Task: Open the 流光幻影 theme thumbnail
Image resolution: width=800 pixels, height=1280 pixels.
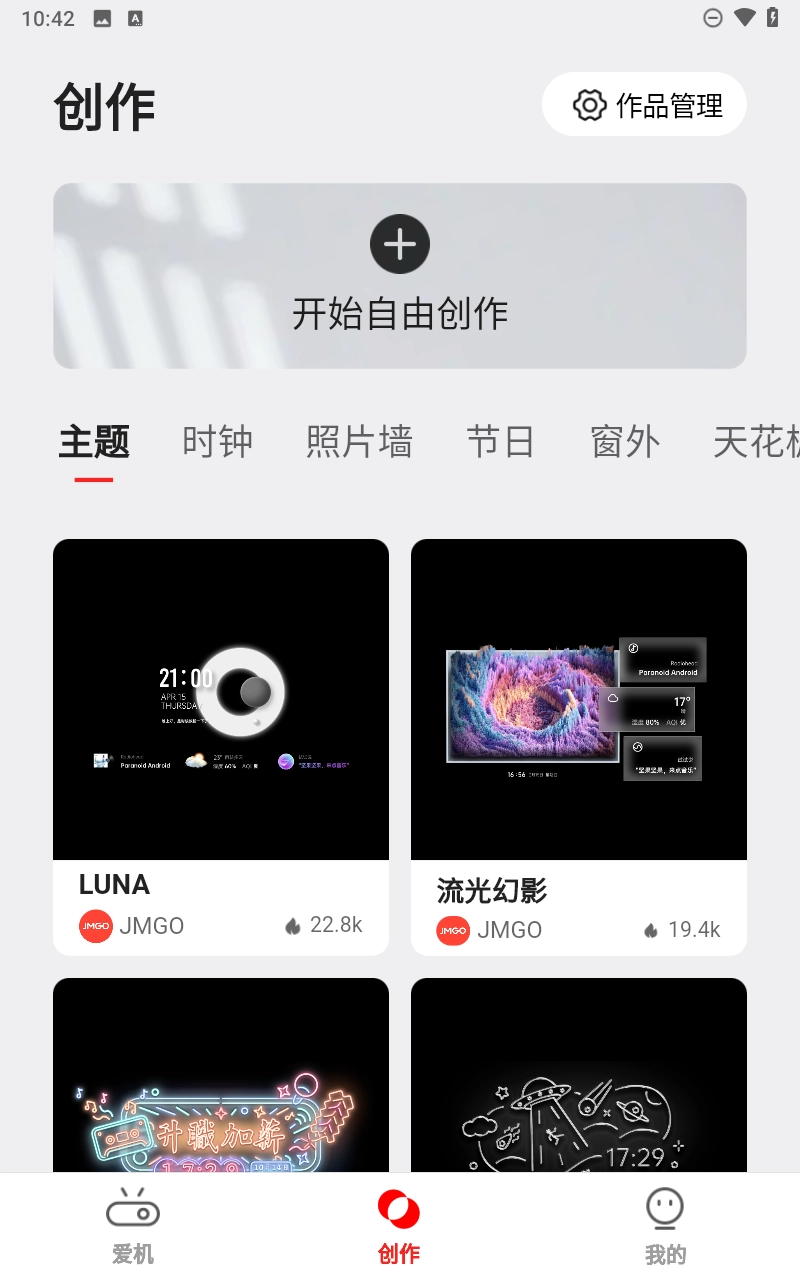Action: [578, 698]
